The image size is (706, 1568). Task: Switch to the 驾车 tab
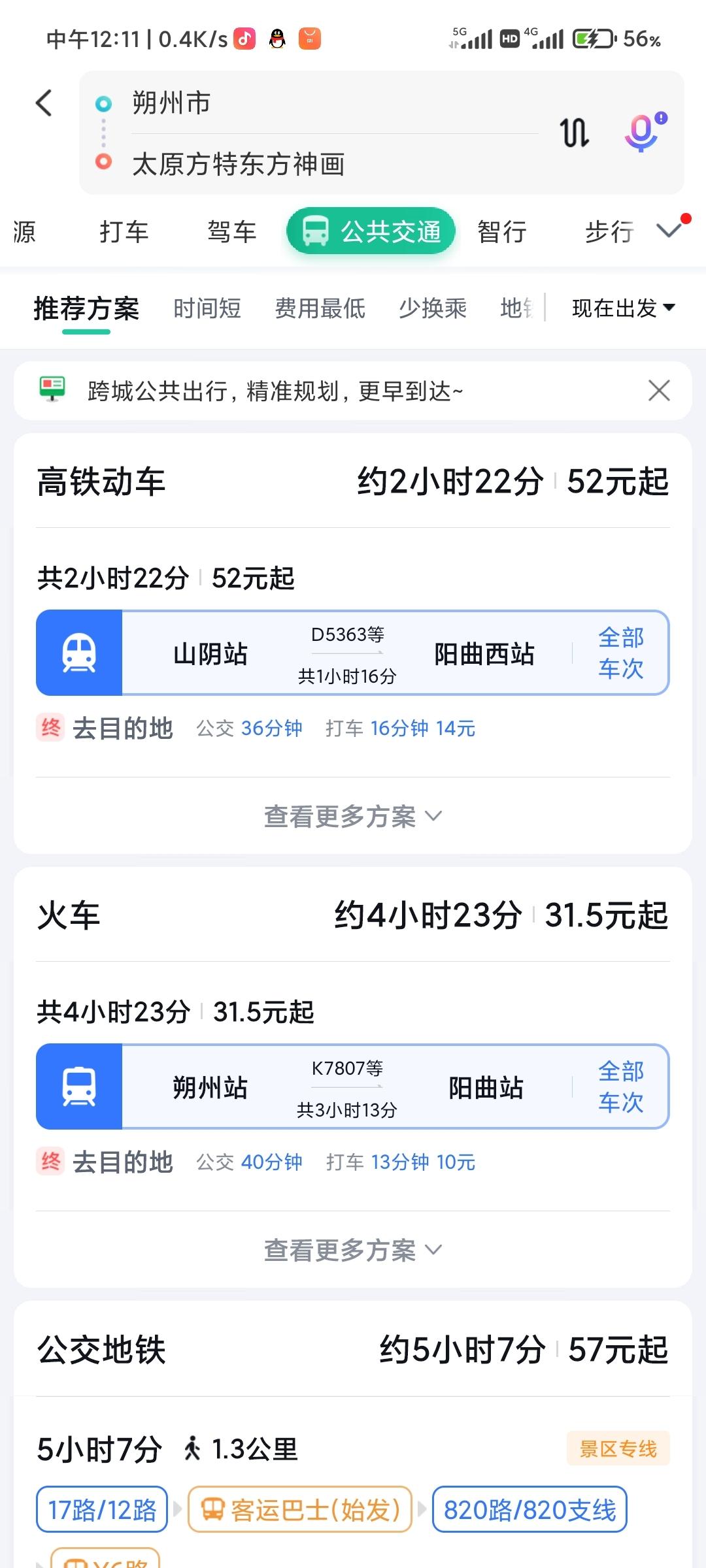pyautogui.click(x=232, y=232)
